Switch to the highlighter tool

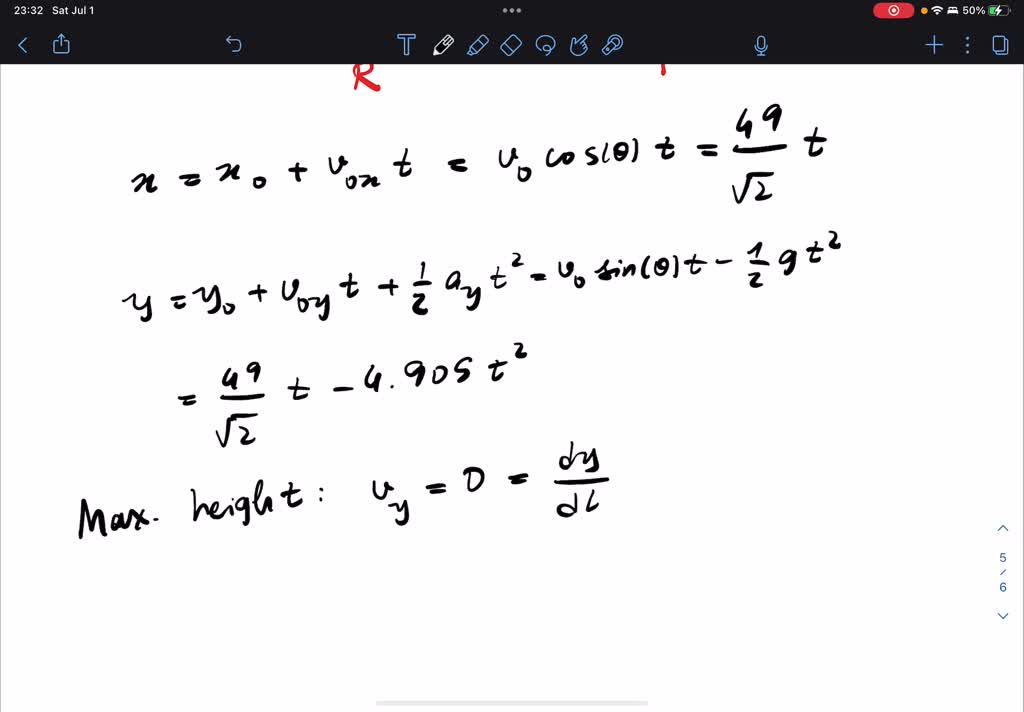(x=477, y=45)
